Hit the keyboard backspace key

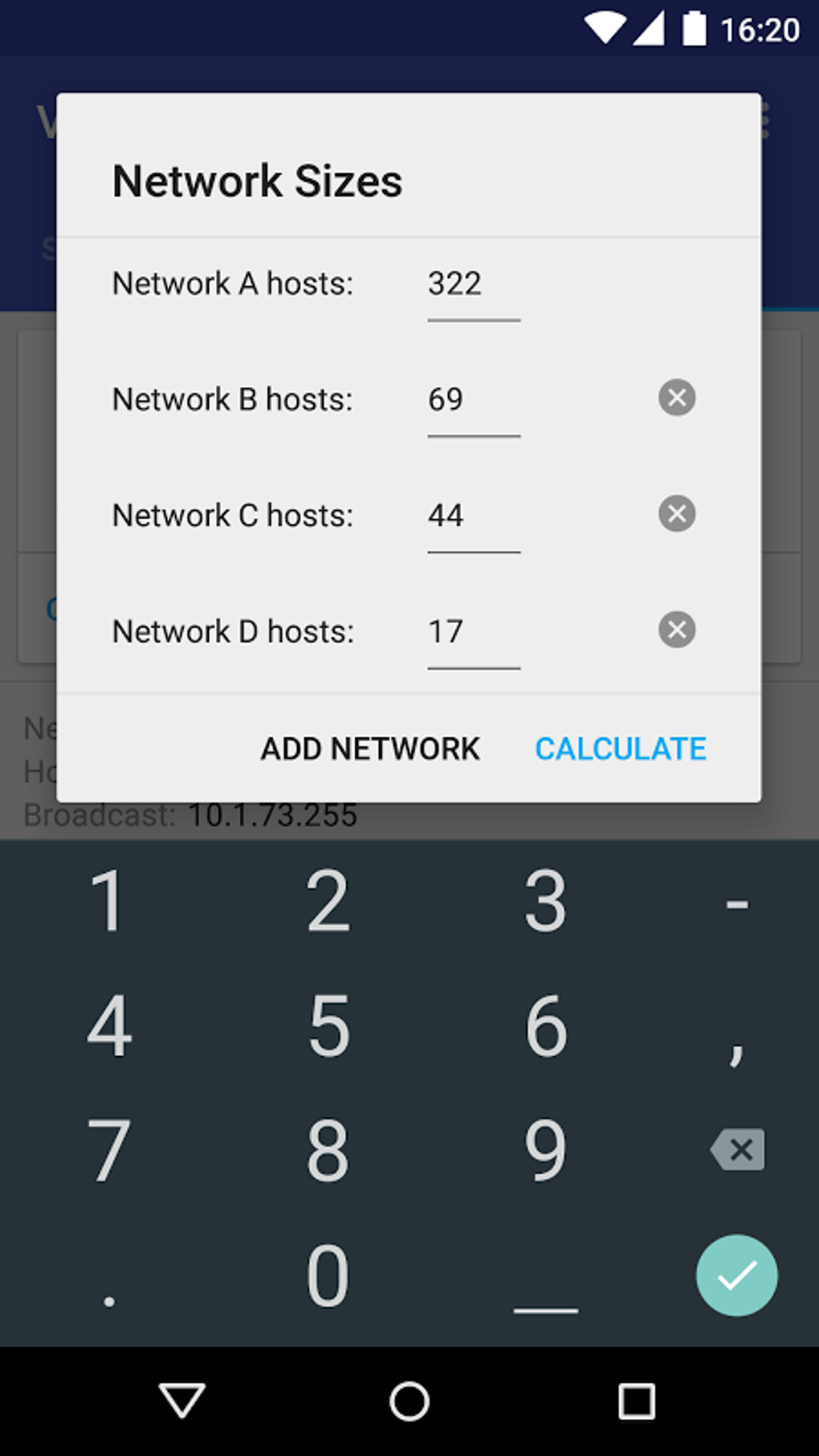[737, 1149]
